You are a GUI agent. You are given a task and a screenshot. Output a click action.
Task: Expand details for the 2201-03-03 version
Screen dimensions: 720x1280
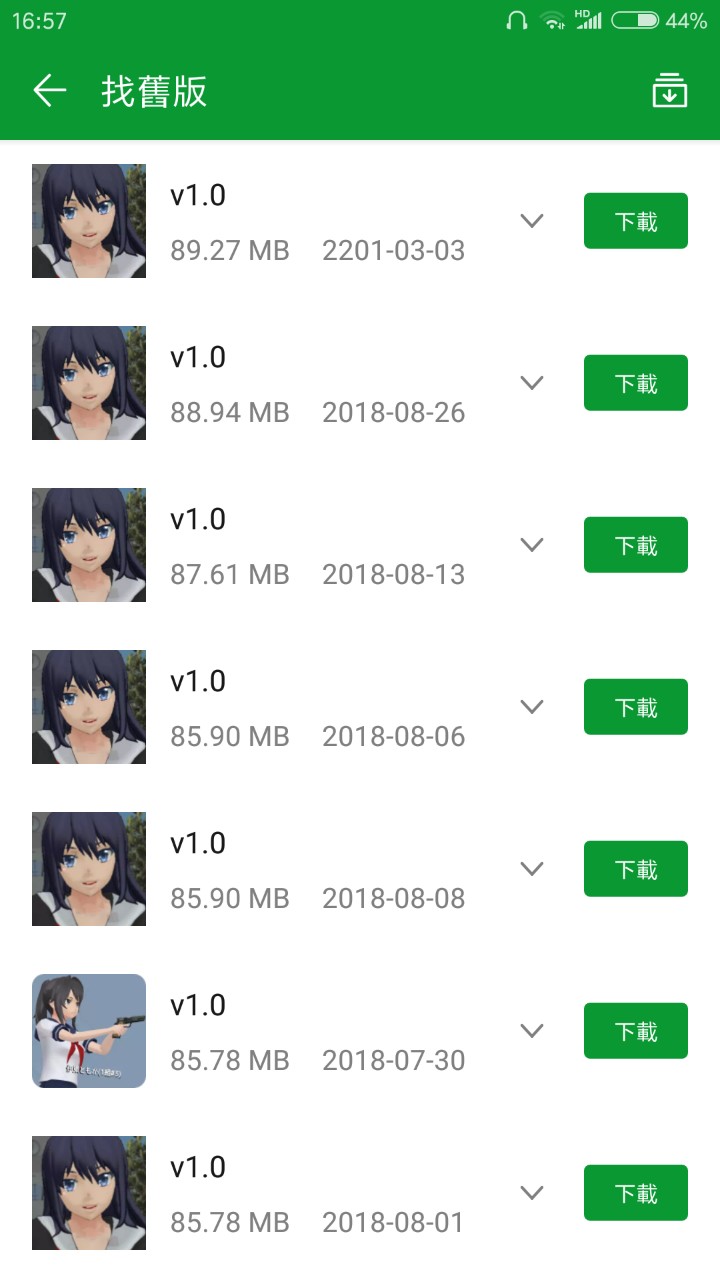tap(532, 221)
